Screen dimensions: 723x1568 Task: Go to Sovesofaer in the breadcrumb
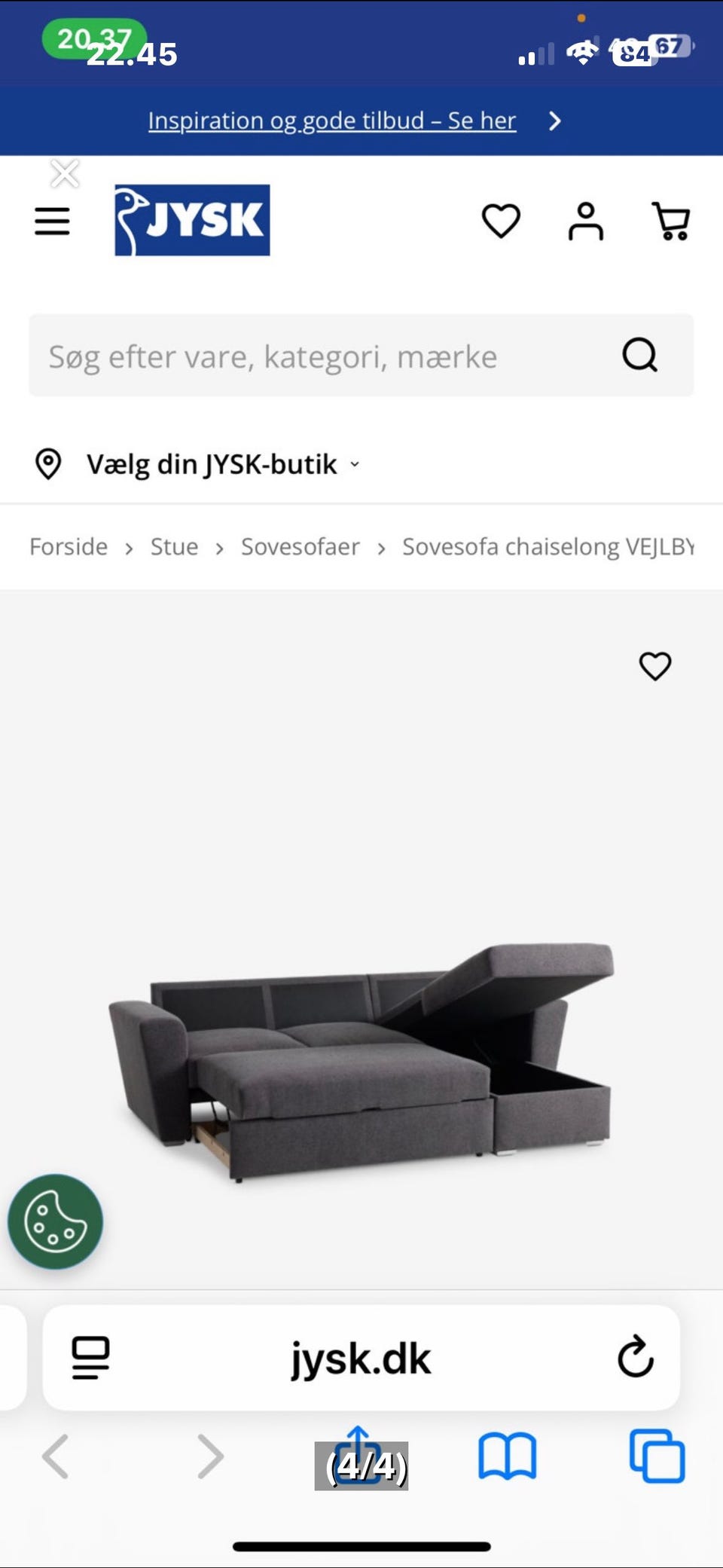(x=299, y=547)
